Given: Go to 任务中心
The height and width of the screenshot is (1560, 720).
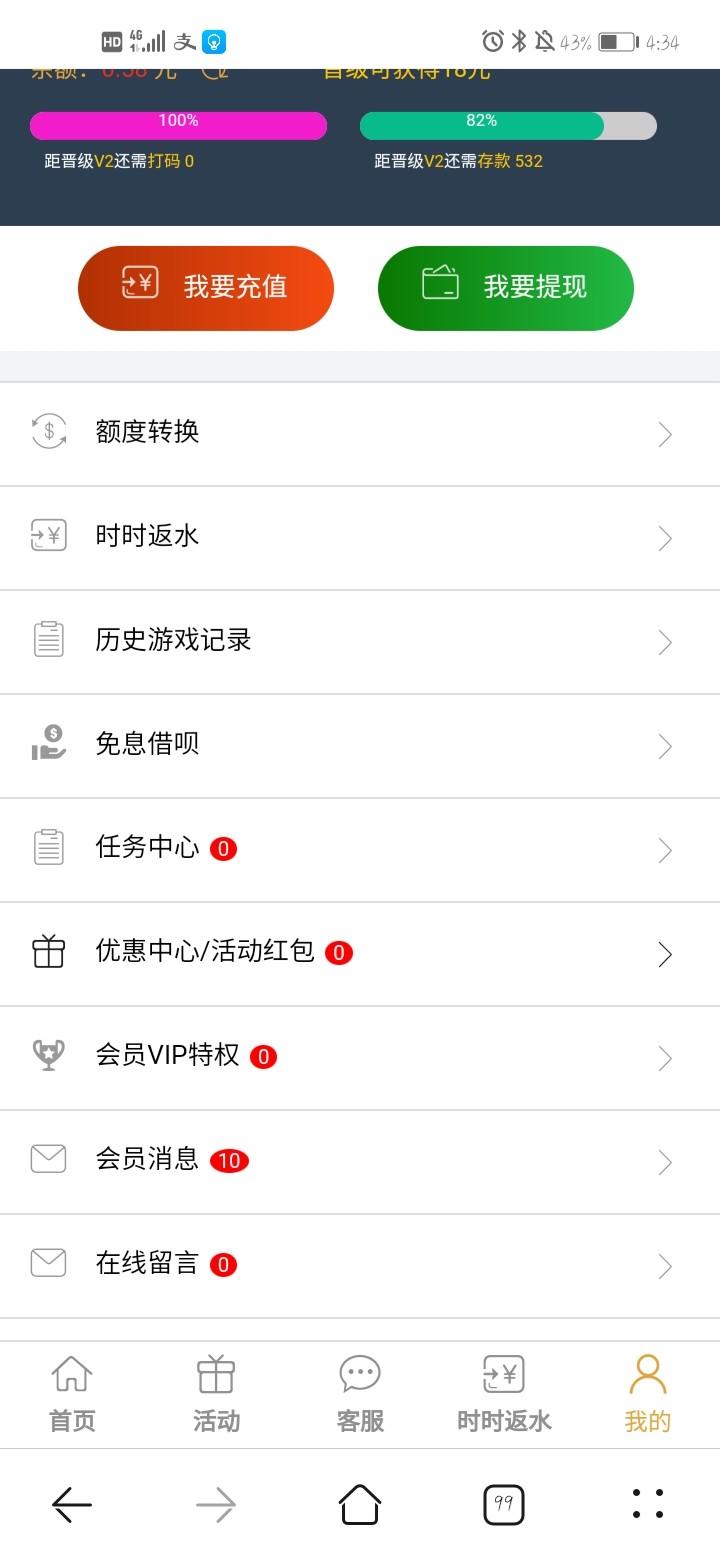Looking at the screenshot, I should click(x=360, y=850).
